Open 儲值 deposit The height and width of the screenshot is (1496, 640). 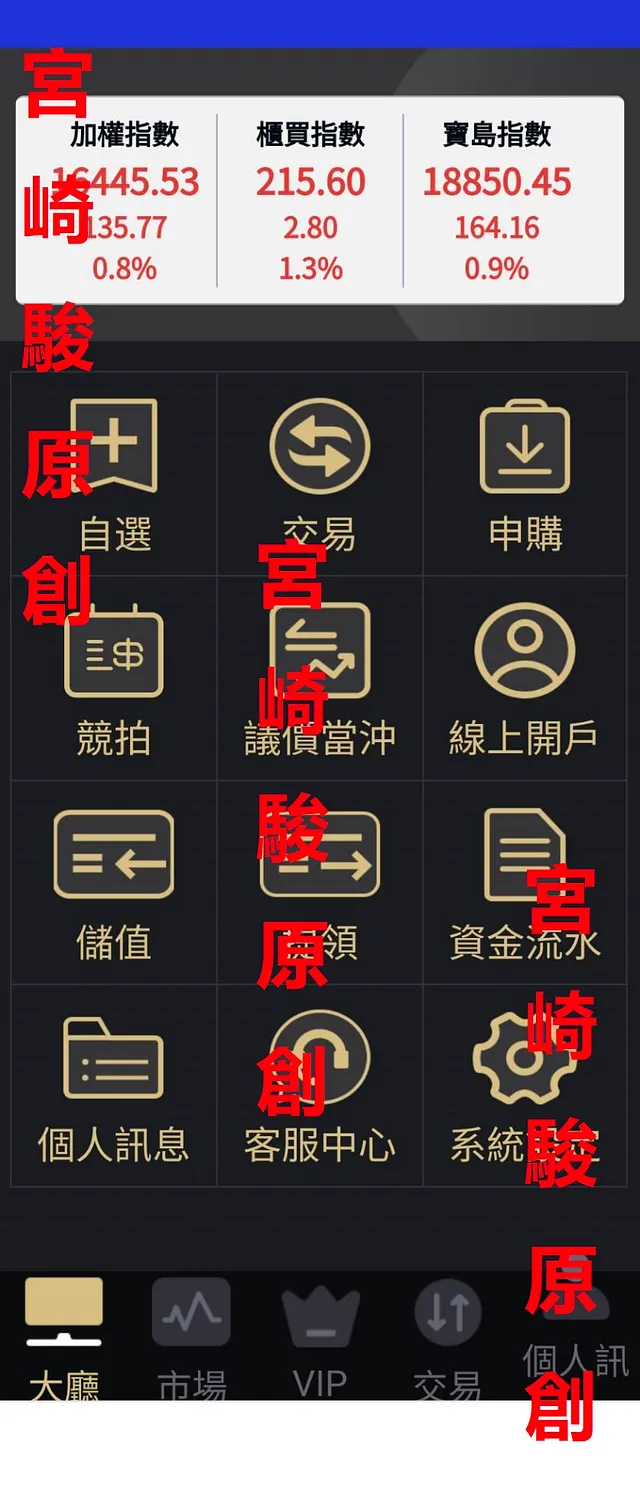point(114,882)
